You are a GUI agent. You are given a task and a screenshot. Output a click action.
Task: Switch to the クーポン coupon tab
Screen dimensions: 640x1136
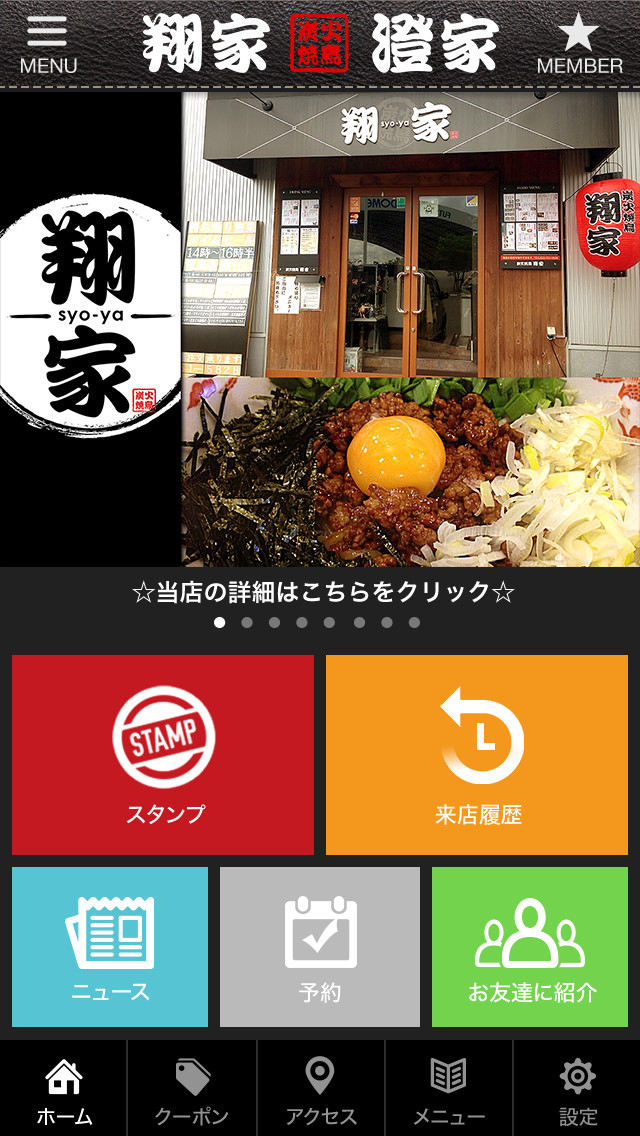pos(192,1088)
